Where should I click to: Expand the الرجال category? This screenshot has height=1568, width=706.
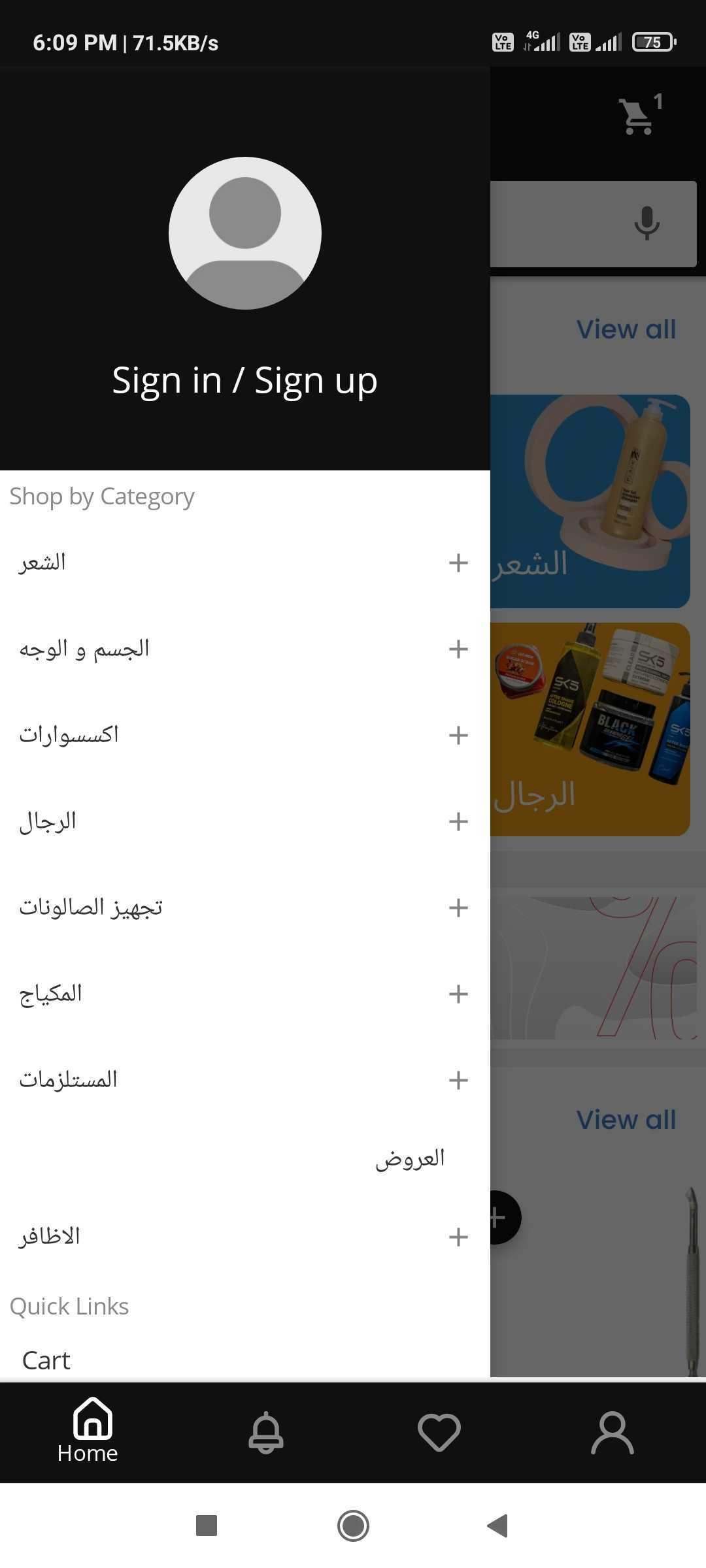tap(458, 821)
